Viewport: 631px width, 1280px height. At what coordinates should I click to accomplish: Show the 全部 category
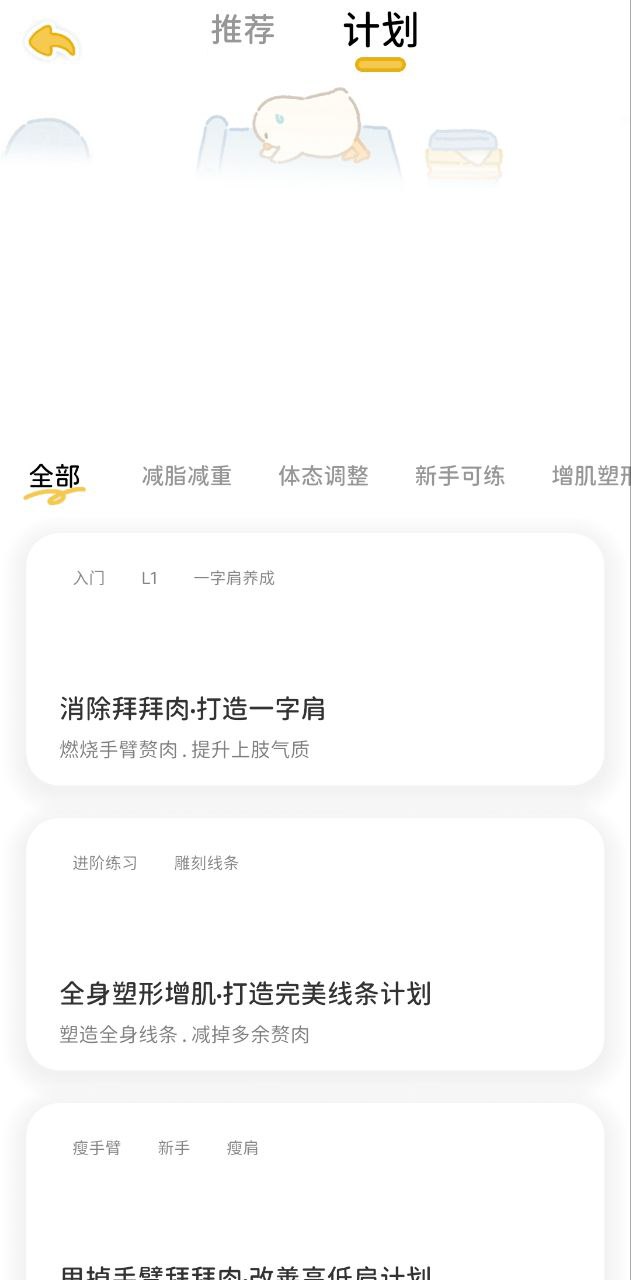coord(55,477)
